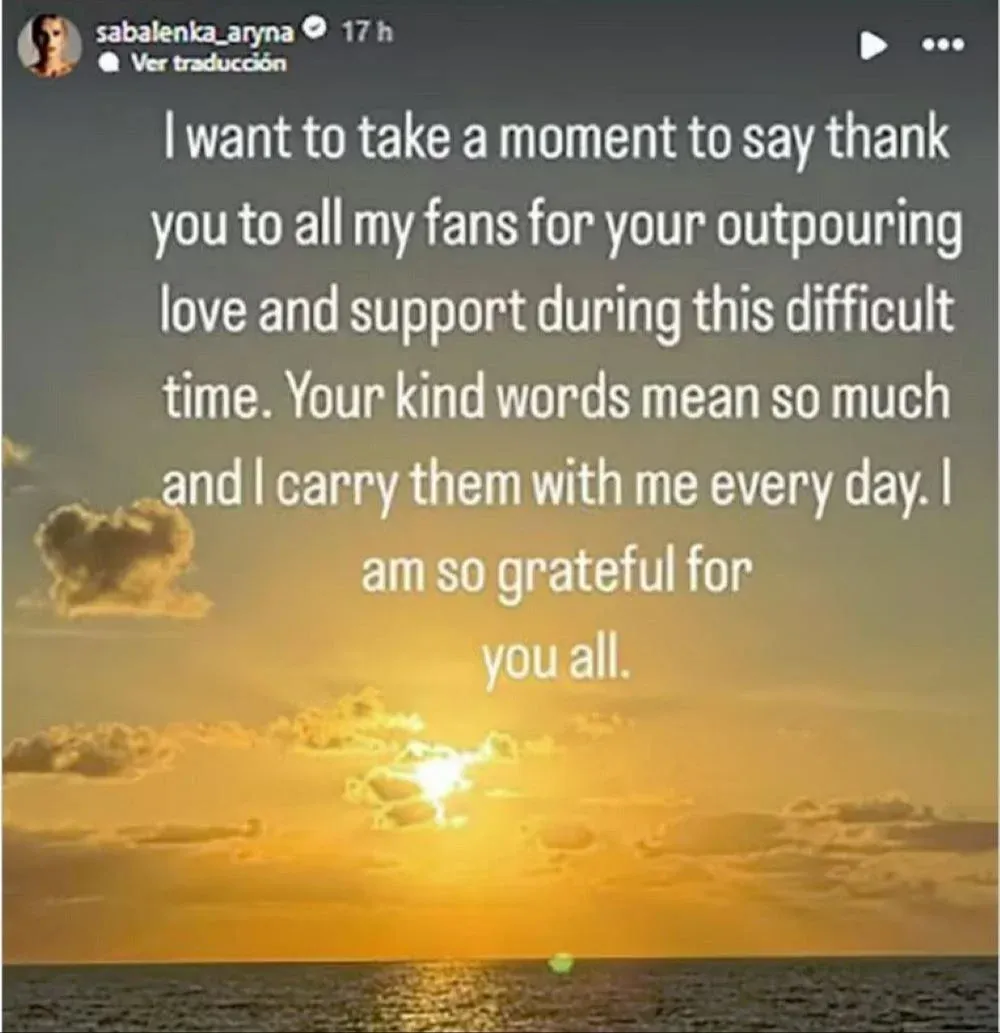This screenshot has height=1033, width=1000.
Task: Open sabalenka_aryna's profile picture
Action: point(50,46)
